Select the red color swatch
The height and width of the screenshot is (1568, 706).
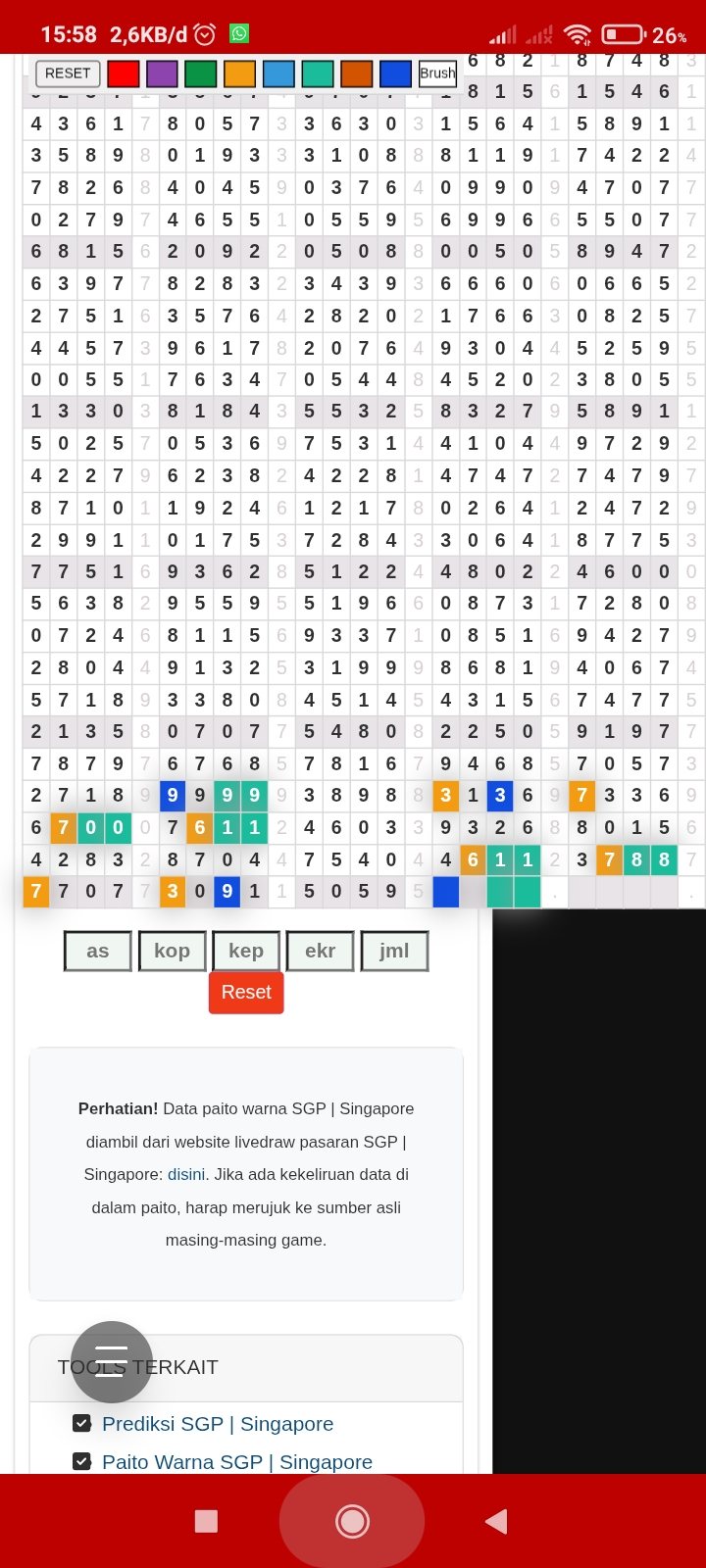(124, 74)
